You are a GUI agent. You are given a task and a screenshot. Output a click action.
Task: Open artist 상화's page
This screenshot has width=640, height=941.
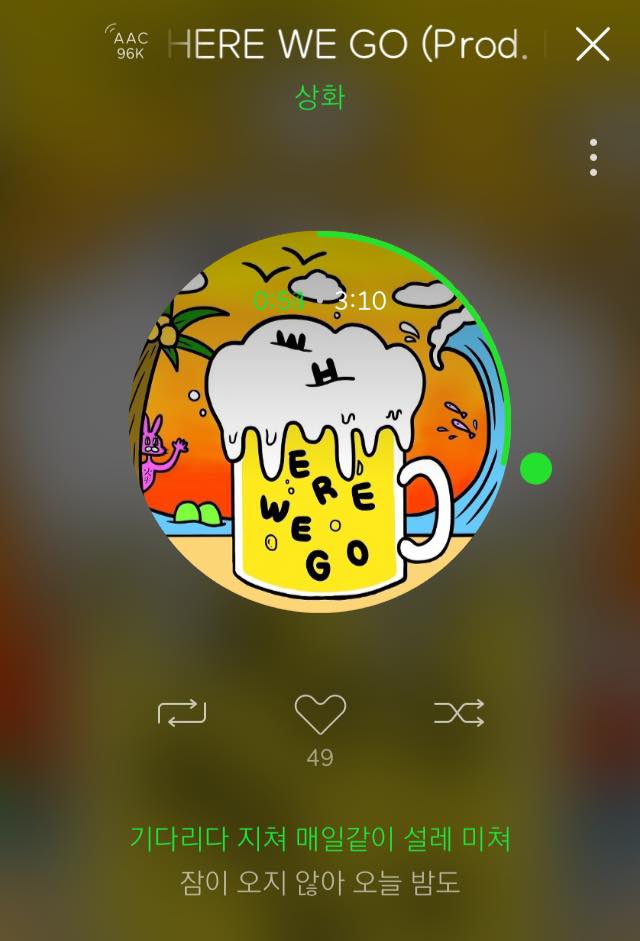pos(320,97)
